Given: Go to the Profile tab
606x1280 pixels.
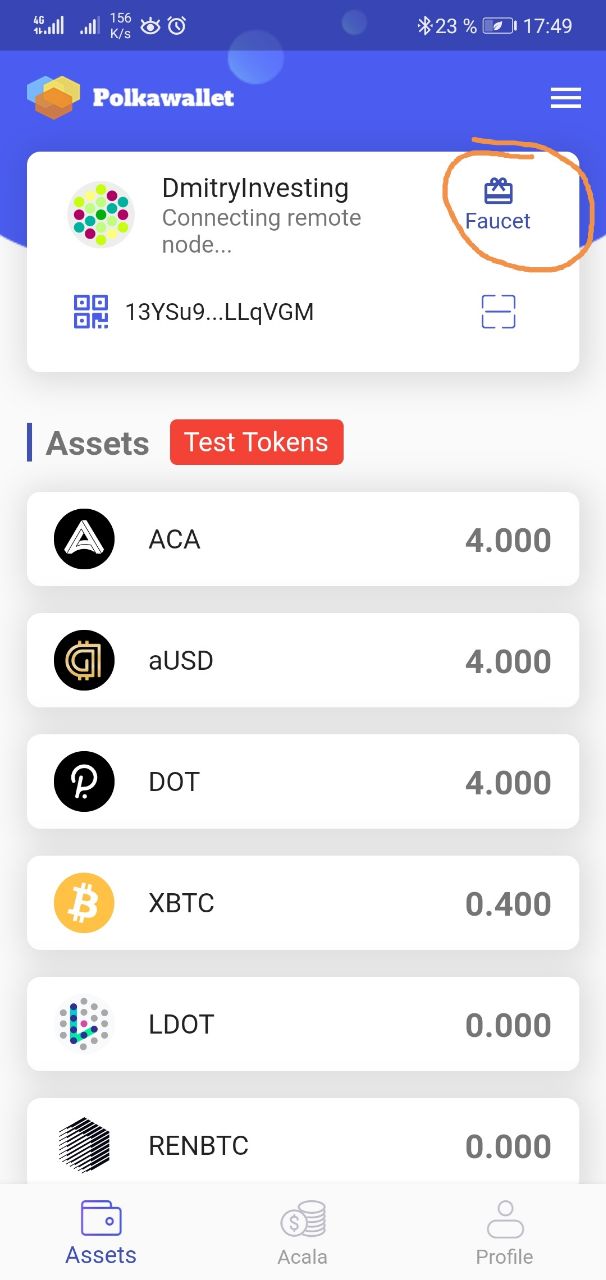Looking at the screenshot, I should [504, 1234].
